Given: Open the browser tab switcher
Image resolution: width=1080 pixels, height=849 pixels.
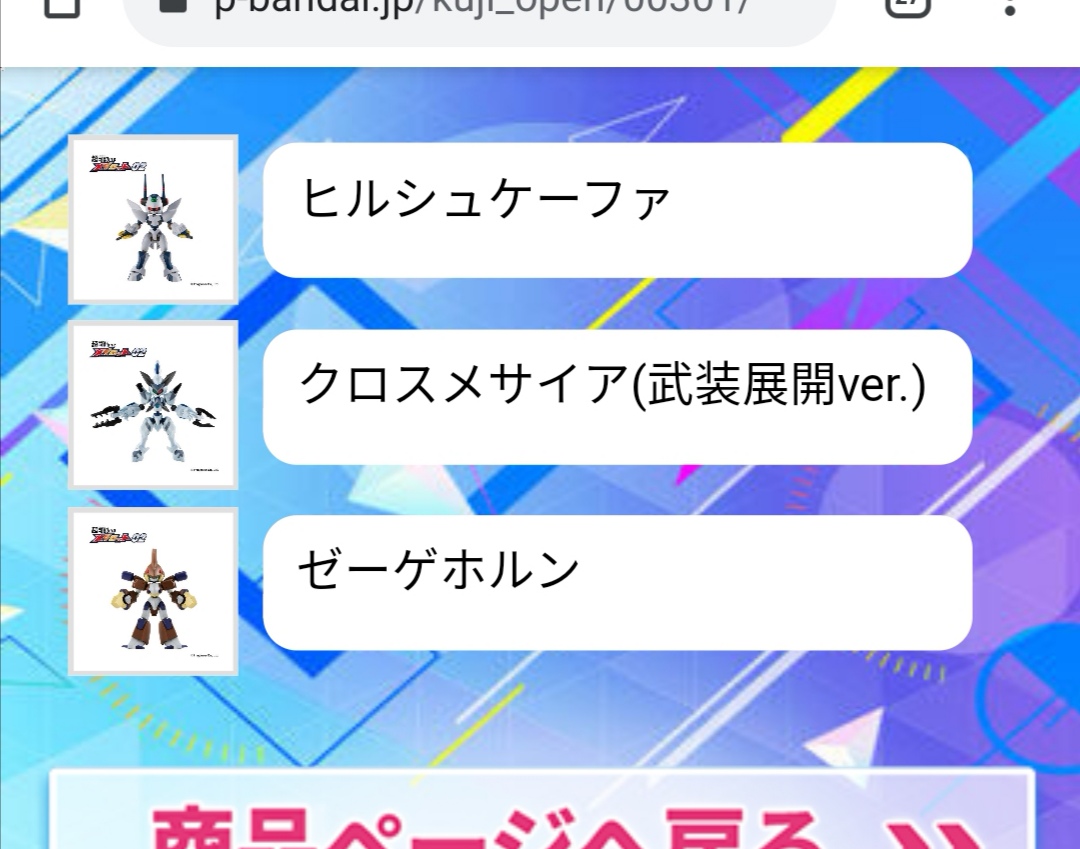Looking at the screenshot, I should [x=907, y=6].
